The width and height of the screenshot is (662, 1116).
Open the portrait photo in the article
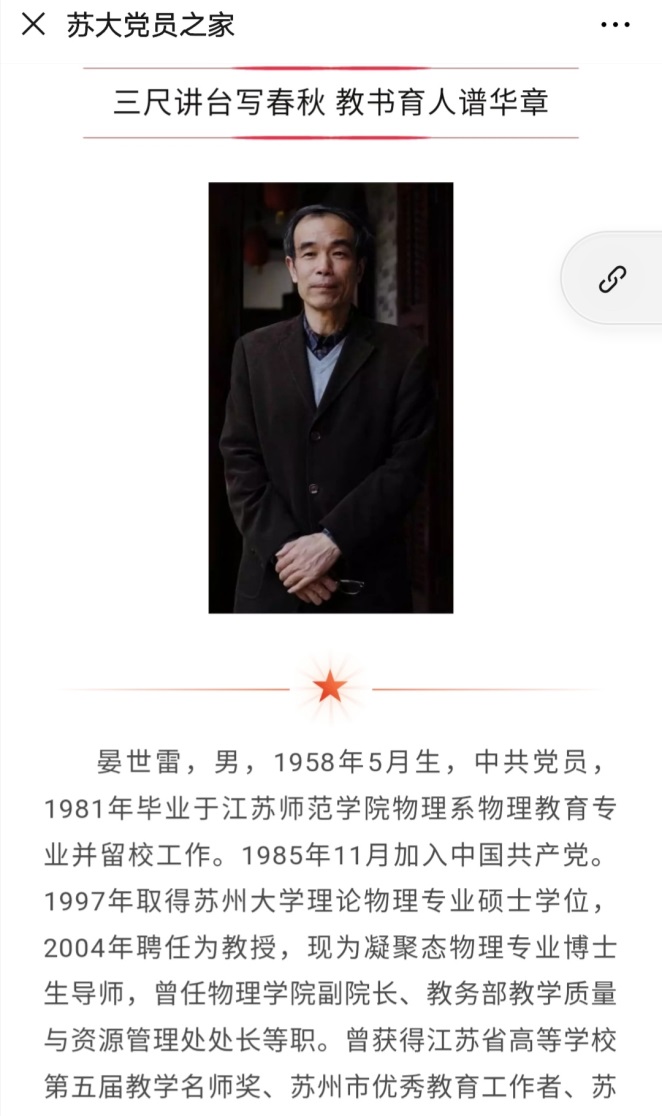tap(330, 397)
